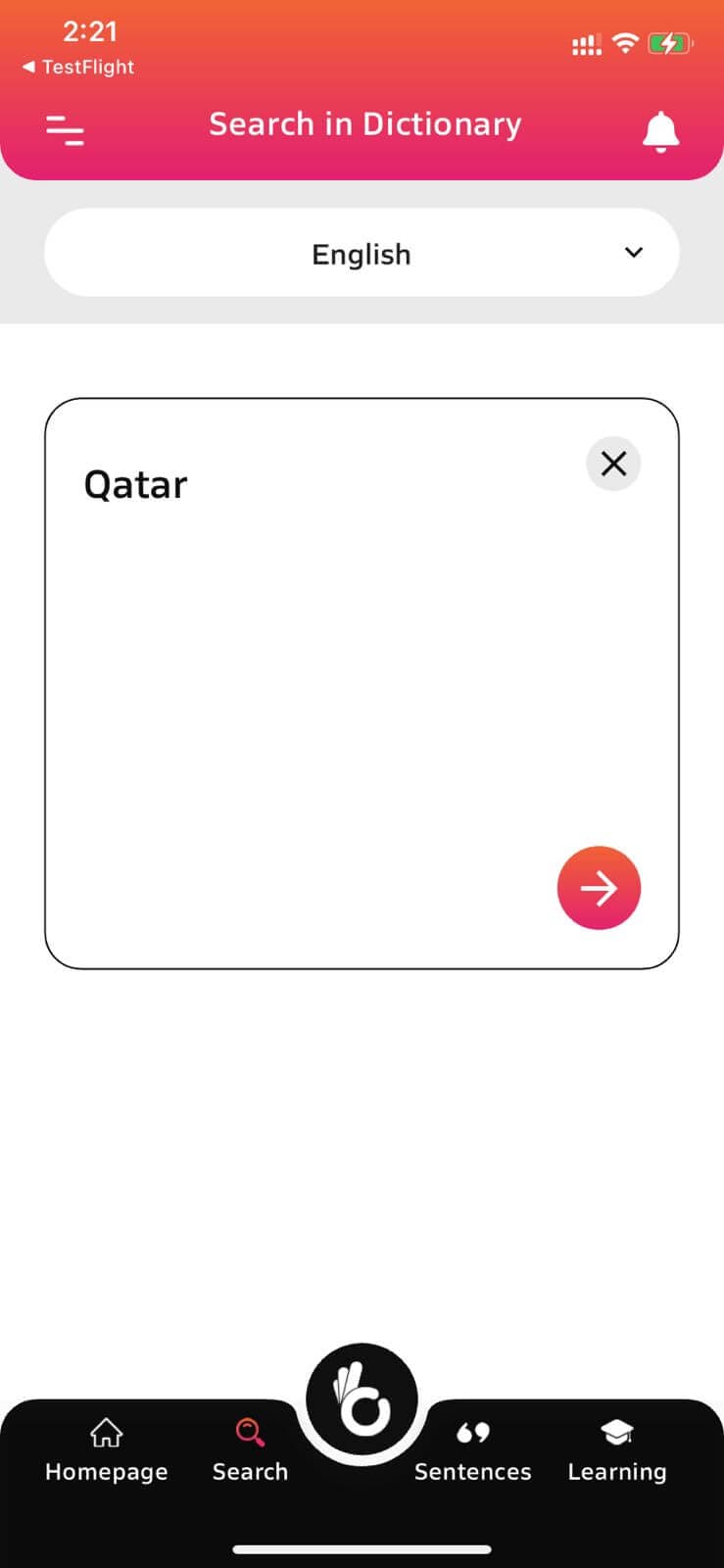Select the Search tab
Image resolution: width=724 pixels, height=1568 pixels.
(x=250, y=1450)
